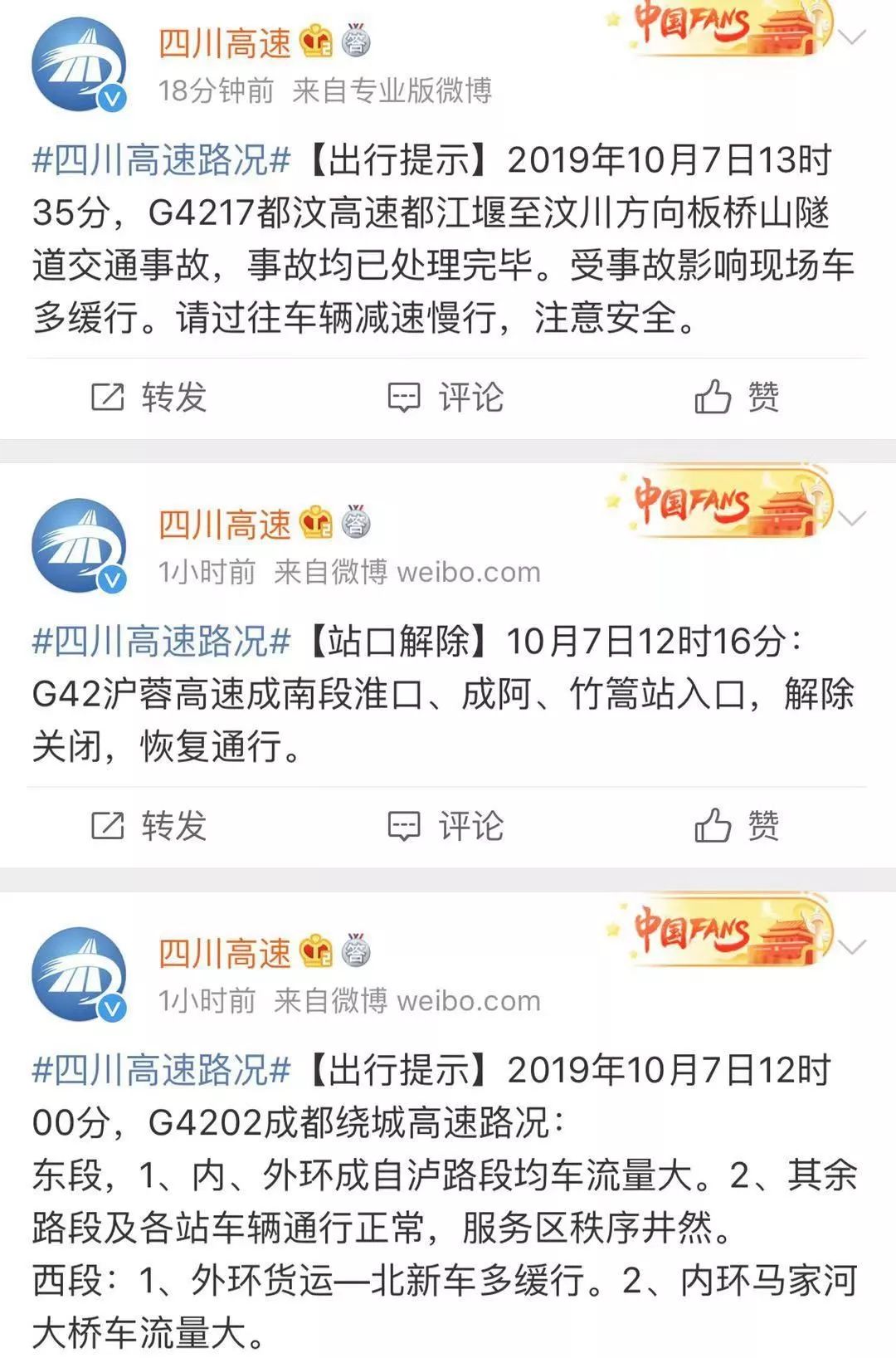896x1358 pixels.
Task: Open #四川高速路况# hashtag in the 站口解除 post
Action: tap(161, 642)
